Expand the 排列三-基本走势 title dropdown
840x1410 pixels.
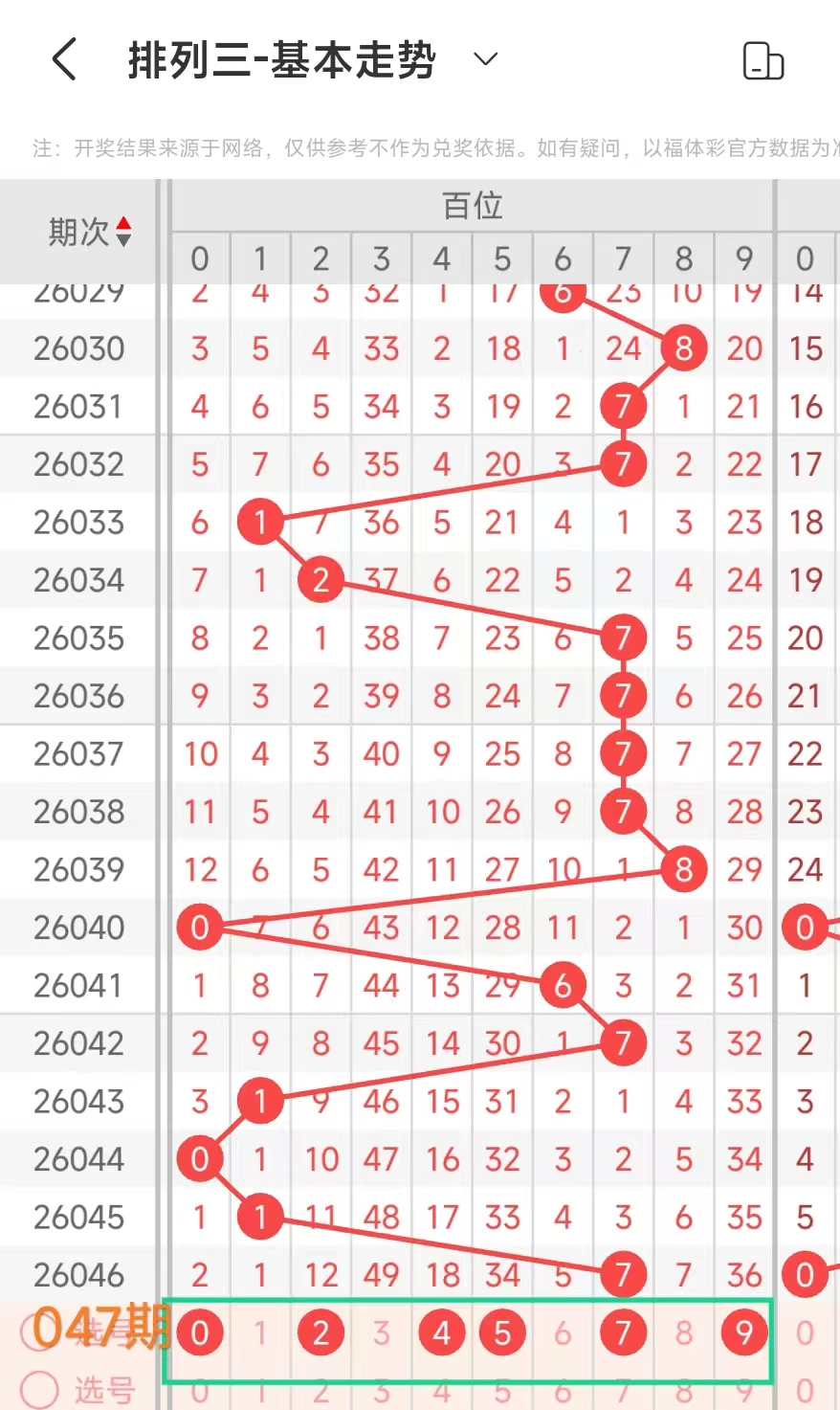point(486,59)
